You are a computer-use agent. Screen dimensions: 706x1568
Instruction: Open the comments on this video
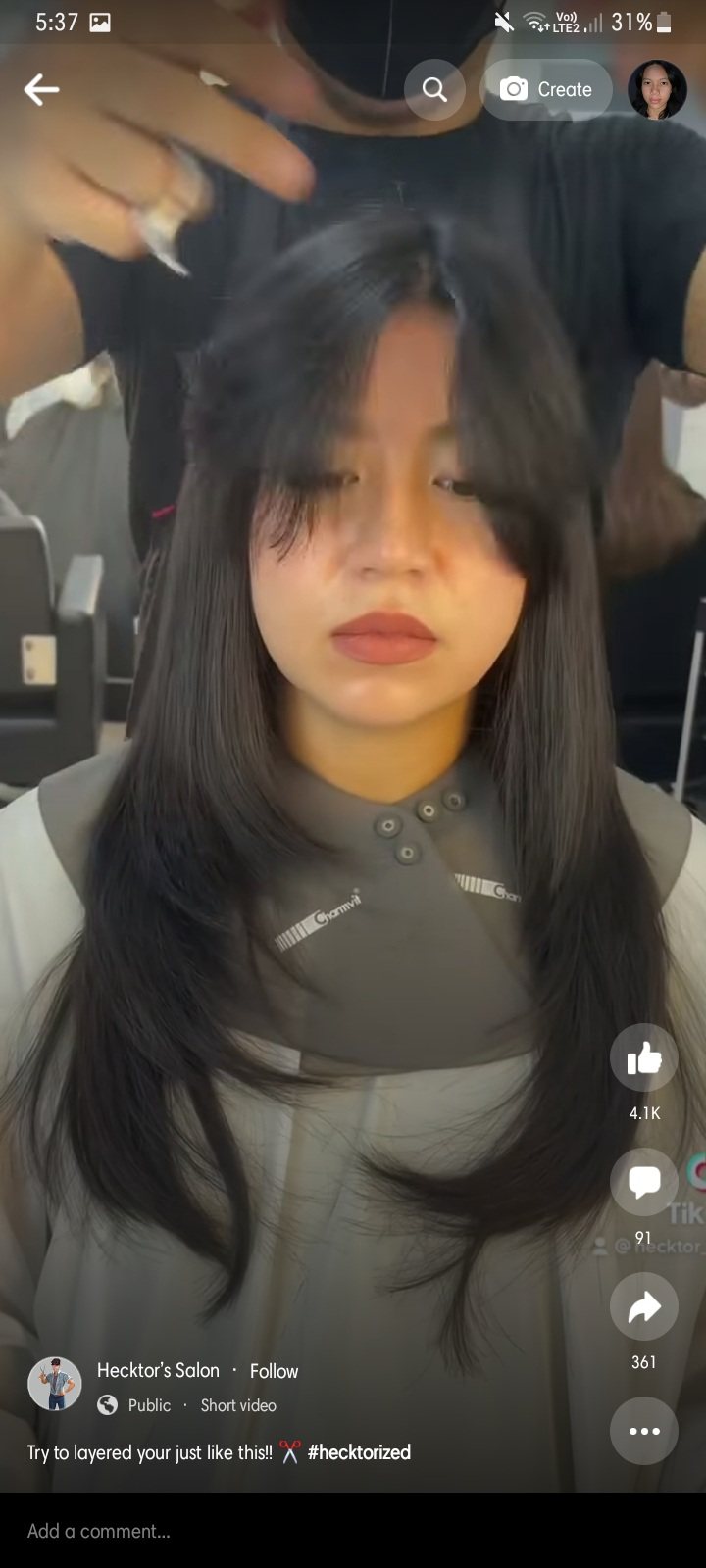pos(643,1183)
